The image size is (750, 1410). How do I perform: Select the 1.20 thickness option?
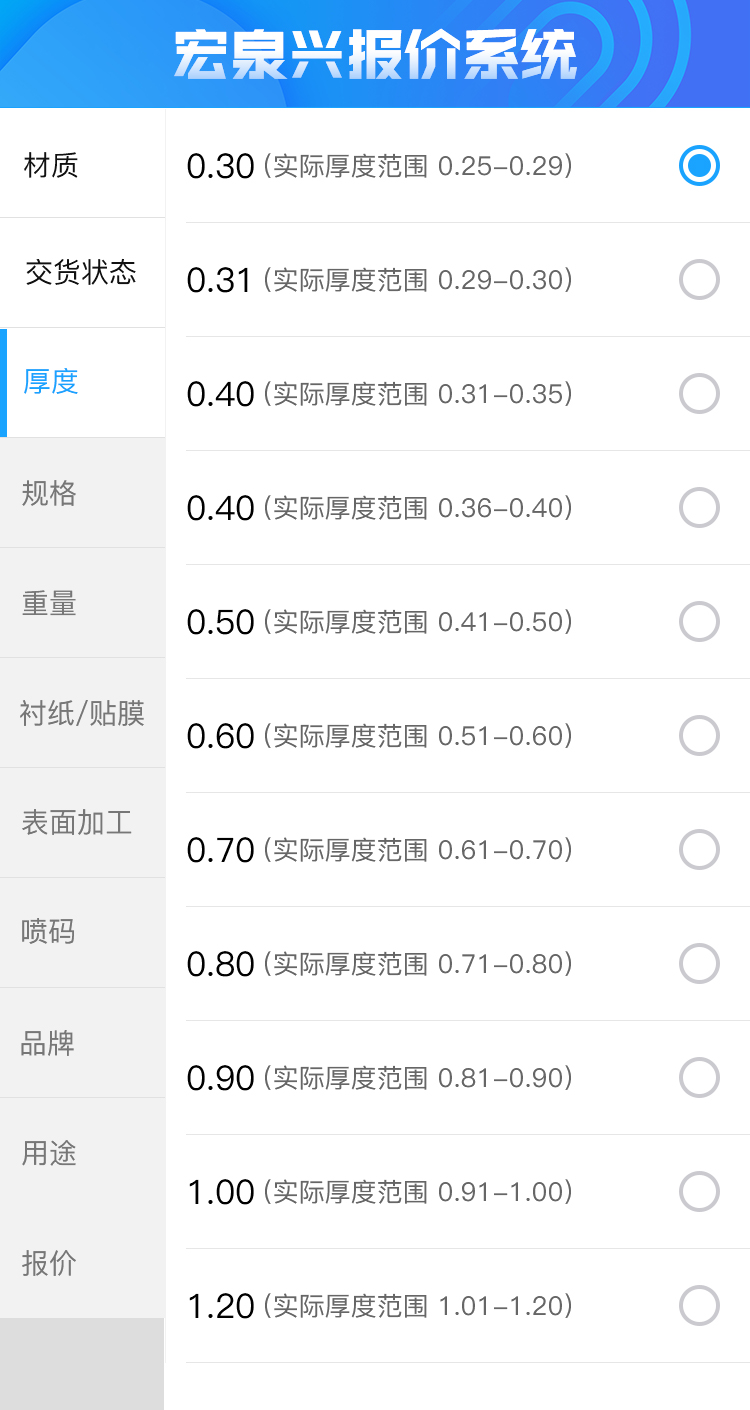(699, 1306)
